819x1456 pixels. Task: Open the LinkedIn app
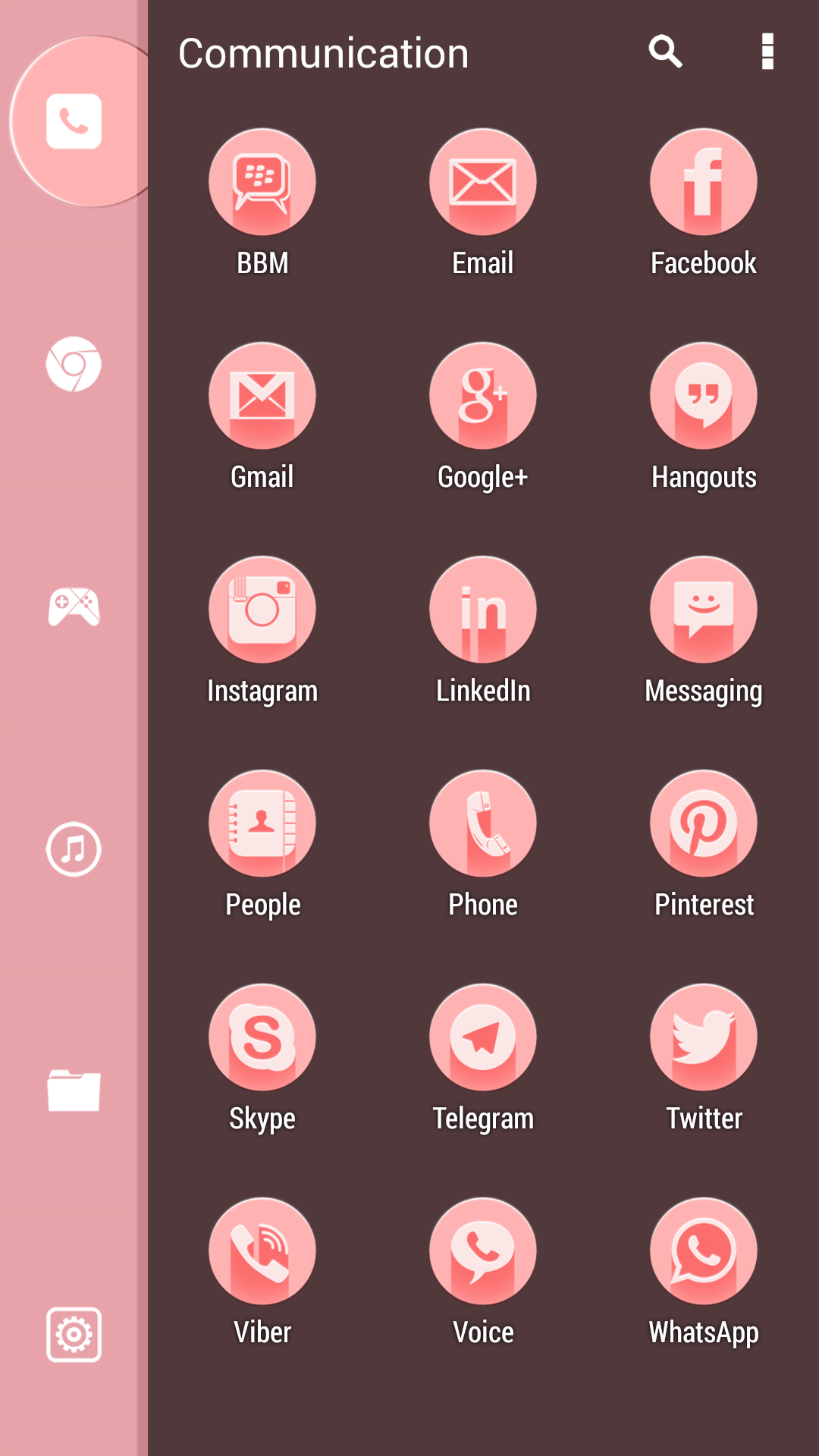[482, 609]
